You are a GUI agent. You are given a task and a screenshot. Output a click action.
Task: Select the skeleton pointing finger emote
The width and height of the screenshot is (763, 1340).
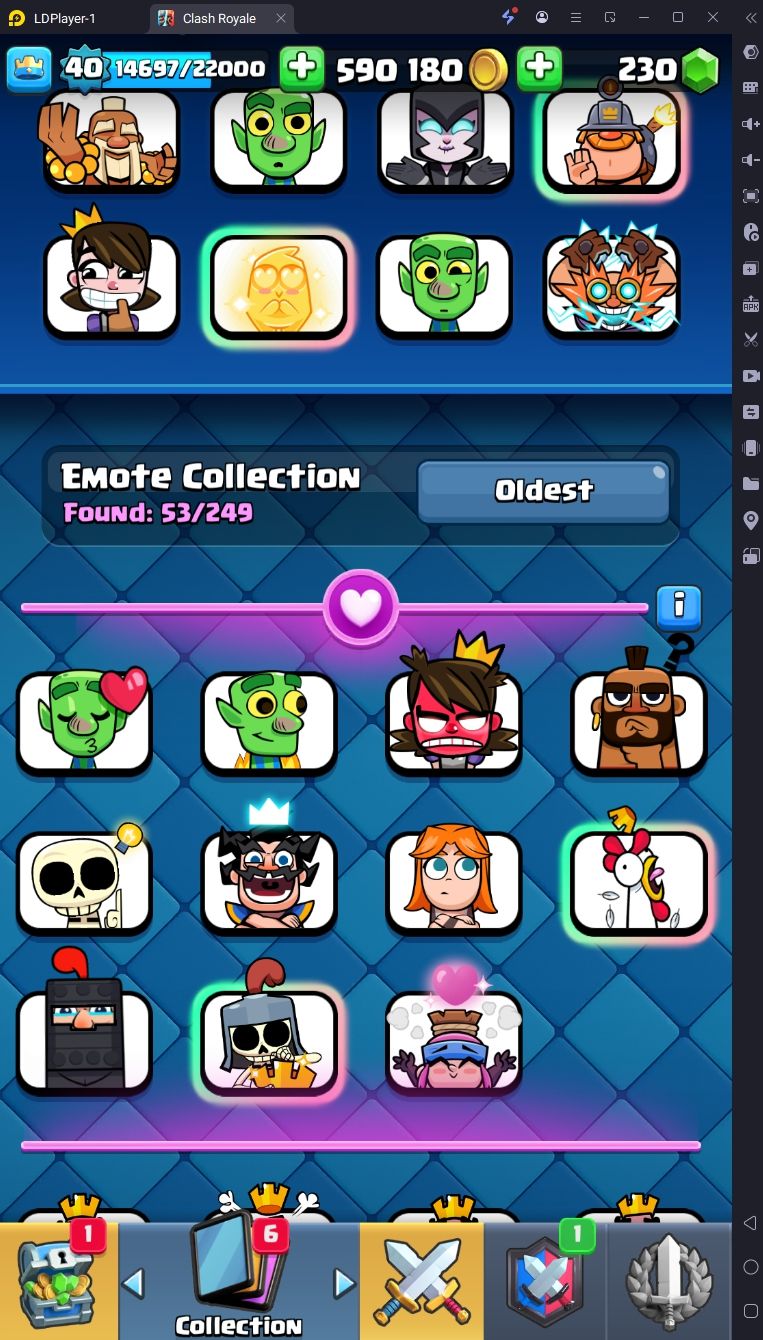pyautogui.click(x=84, y=882)
